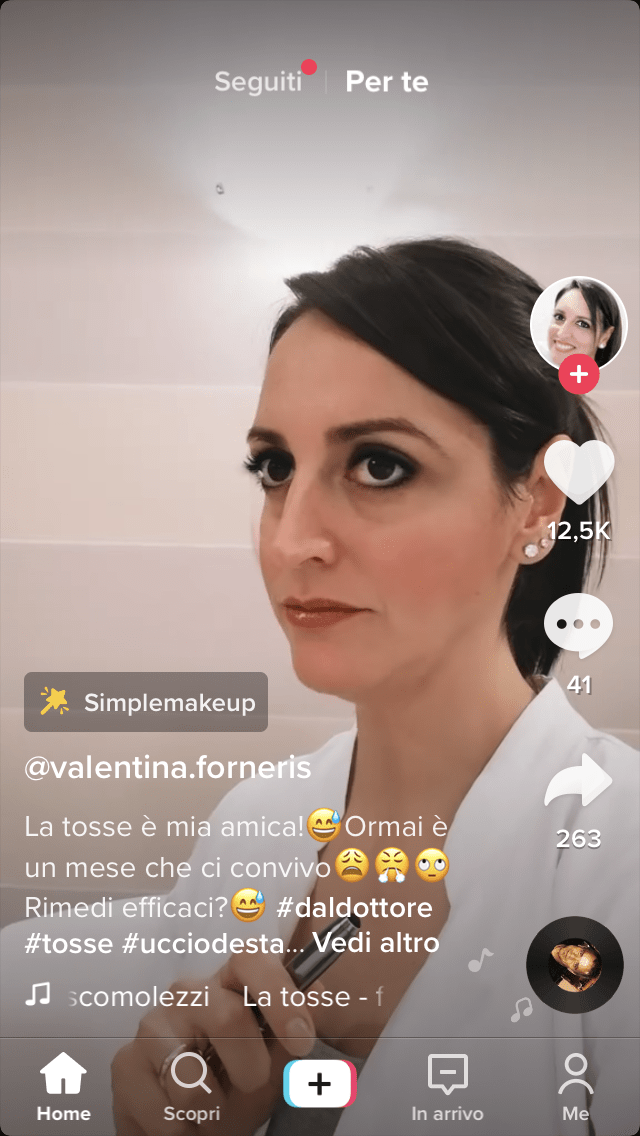640x1136 pixels.
Task: Open the In arrivo inbox tab
Action: [447, 1087]
